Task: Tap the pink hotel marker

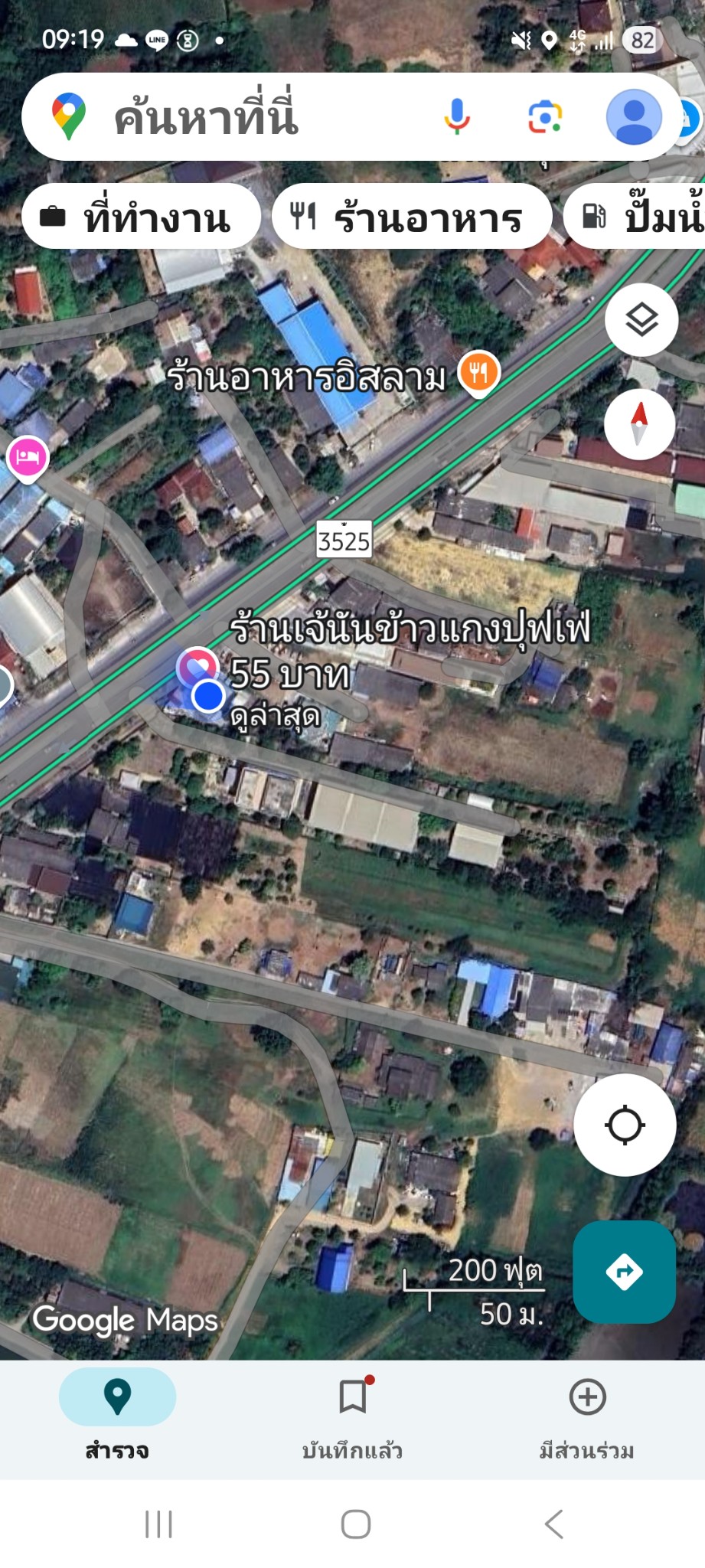Action: [28, 459]
